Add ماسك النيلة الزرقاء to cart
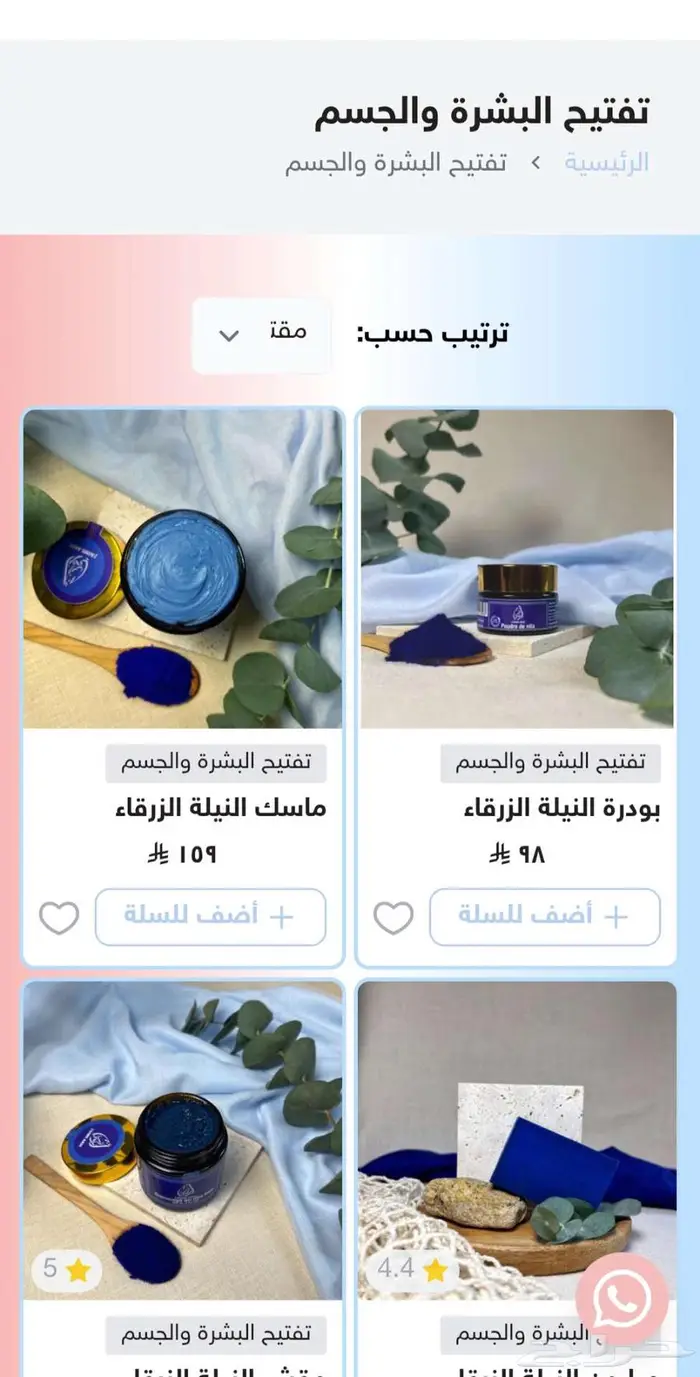This screenshot has height=1377, width=700. 211,916
